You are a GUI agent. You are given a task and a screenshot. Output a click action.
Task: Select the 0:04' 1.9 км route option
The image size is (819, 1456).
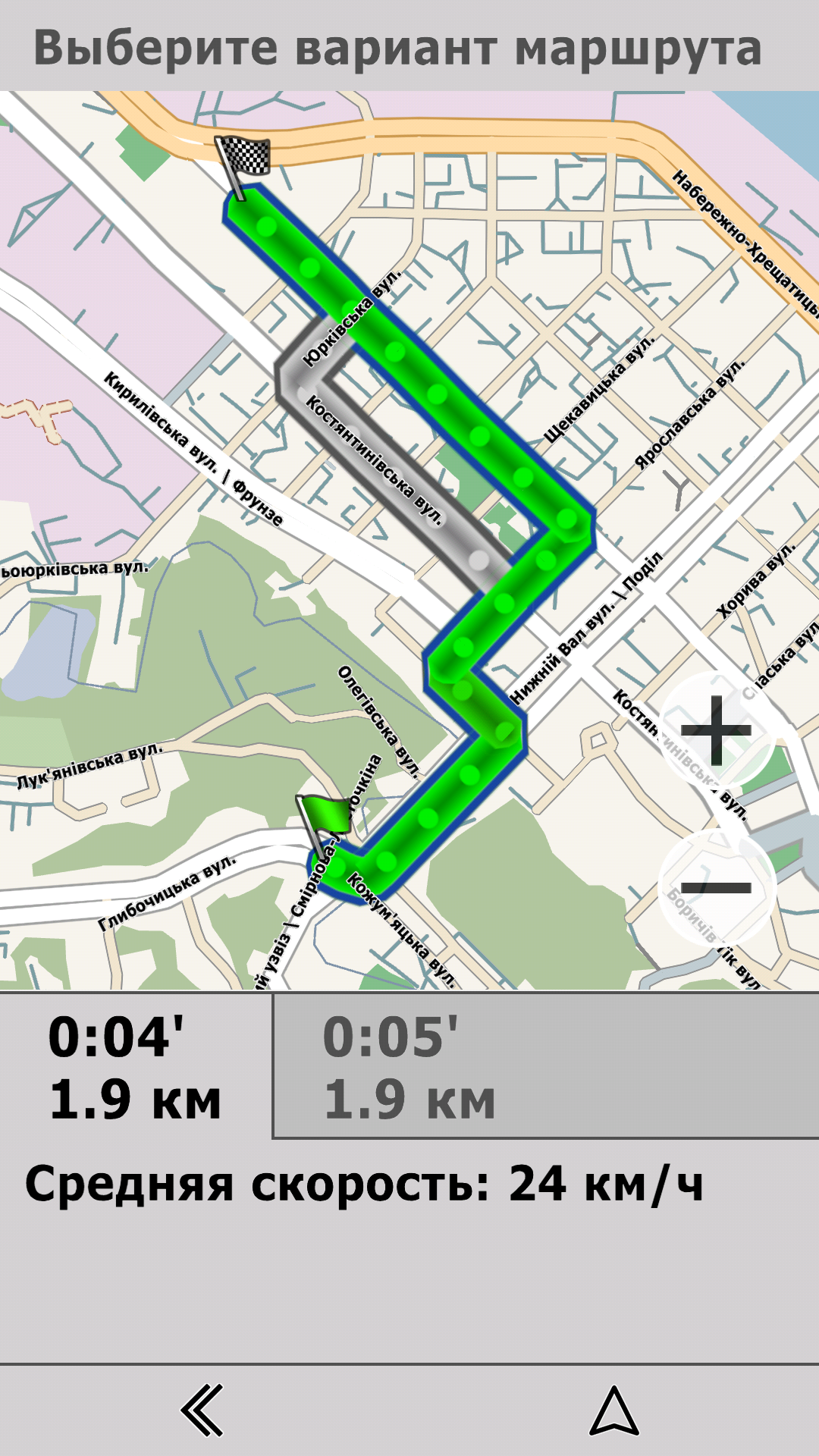135,1067
